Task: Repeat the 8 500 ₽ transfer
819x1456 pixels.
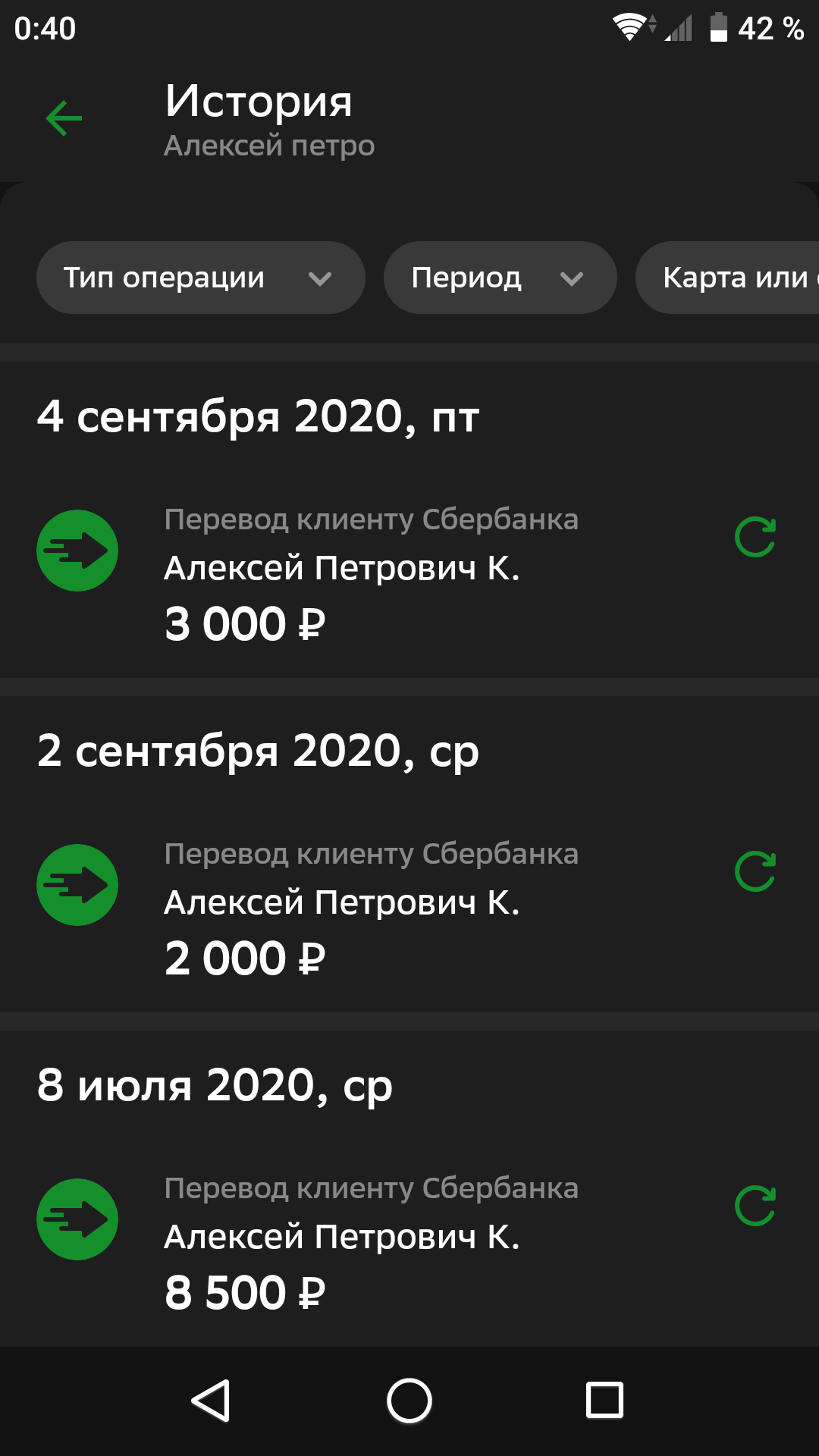Action: (x=755, y=1206)
